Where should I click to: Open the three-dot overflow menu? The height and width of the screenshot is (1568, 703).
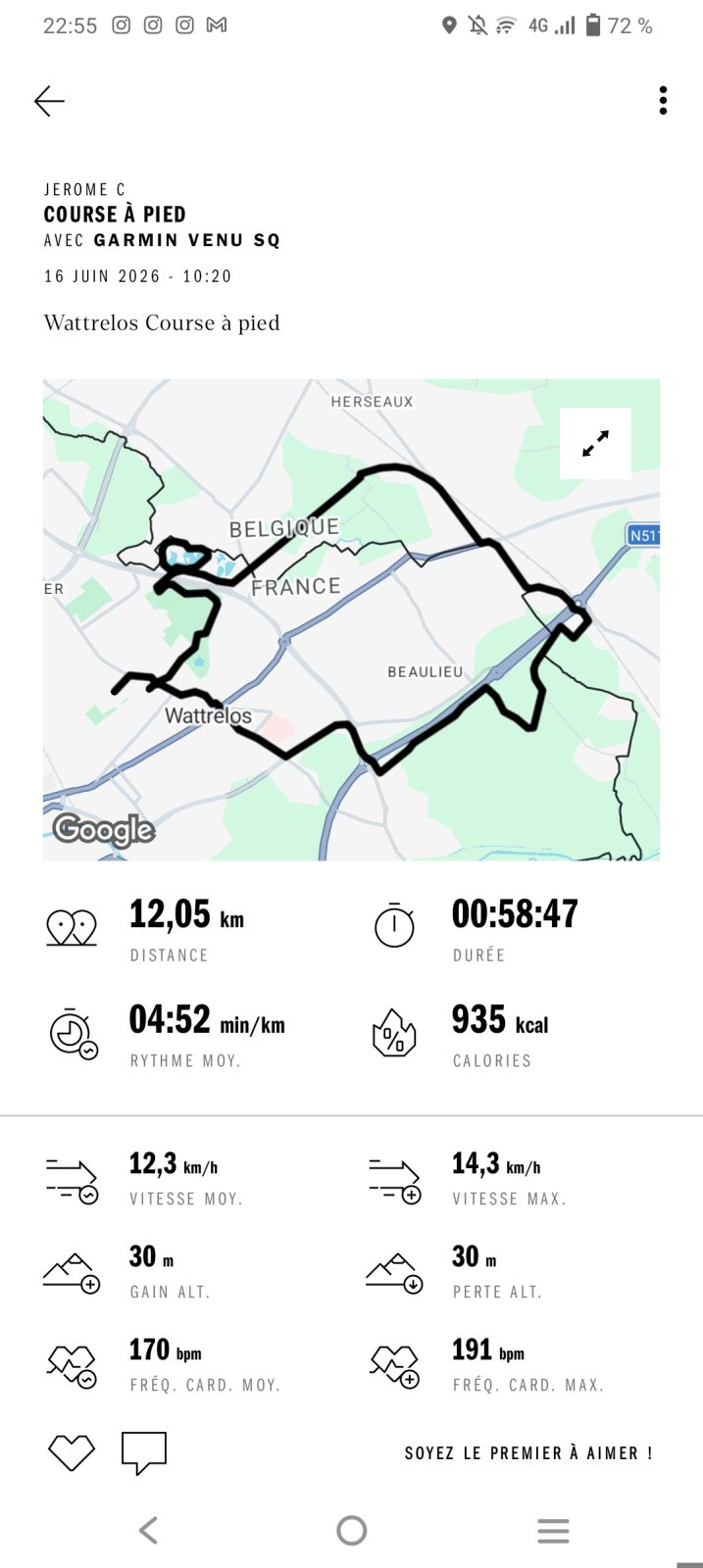tap(664, 101)
